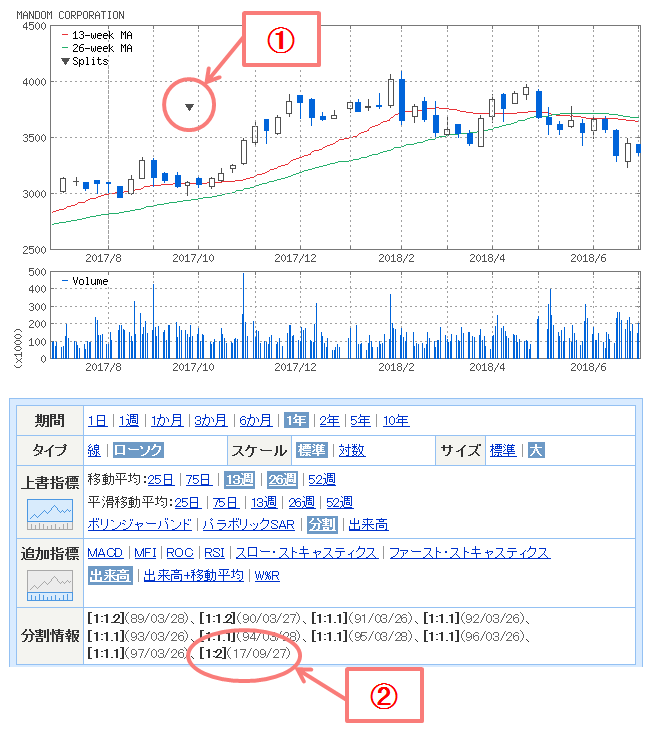Show the 10年 chart period

(395, 421)
